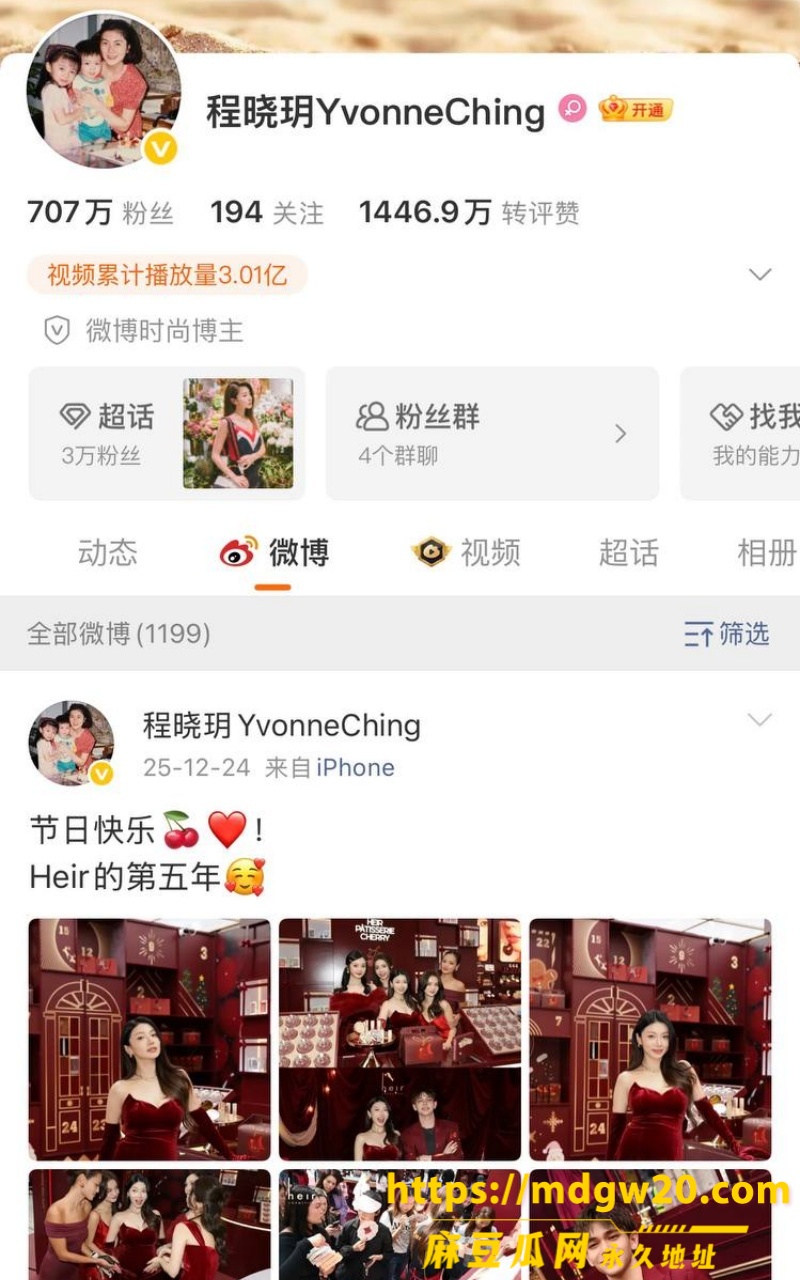The image size is (800, 1280).
Task: Open the 粉丝群 card with 4个群聊
Action: click(492, 433)
